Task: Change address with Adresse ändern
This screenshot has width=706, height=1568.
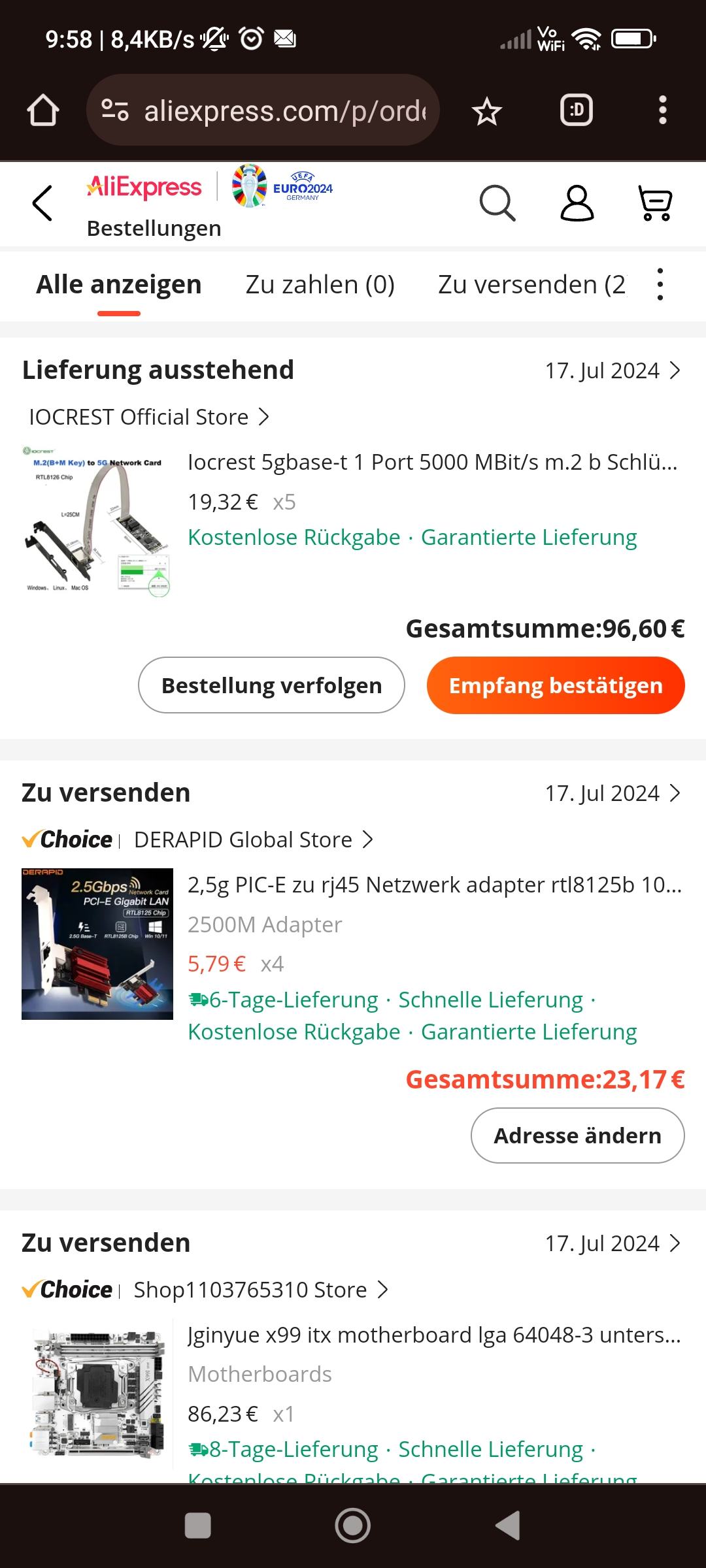Action: pyautogui.click(x=577, y=1135)
